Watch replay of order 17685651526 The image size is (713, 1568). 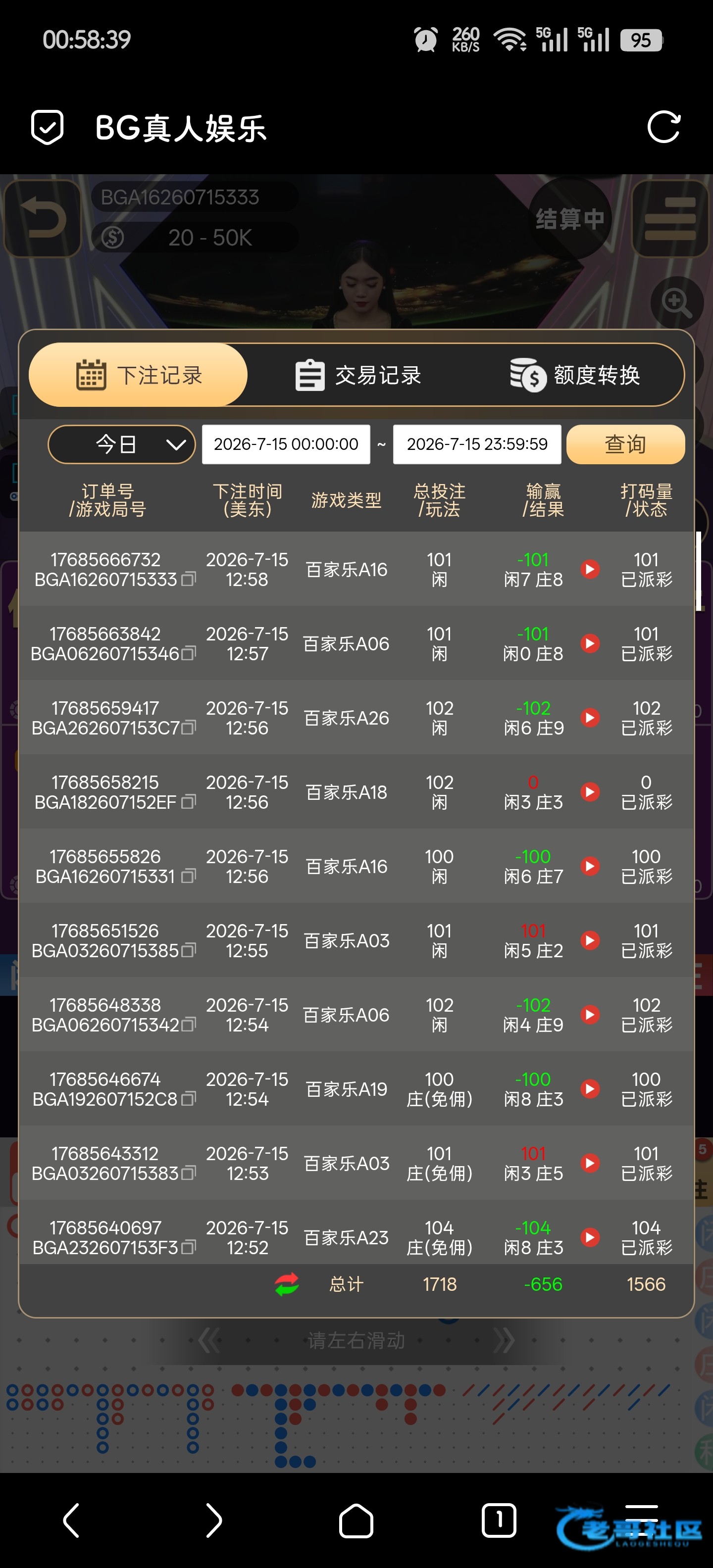click(x=590, y=940)
